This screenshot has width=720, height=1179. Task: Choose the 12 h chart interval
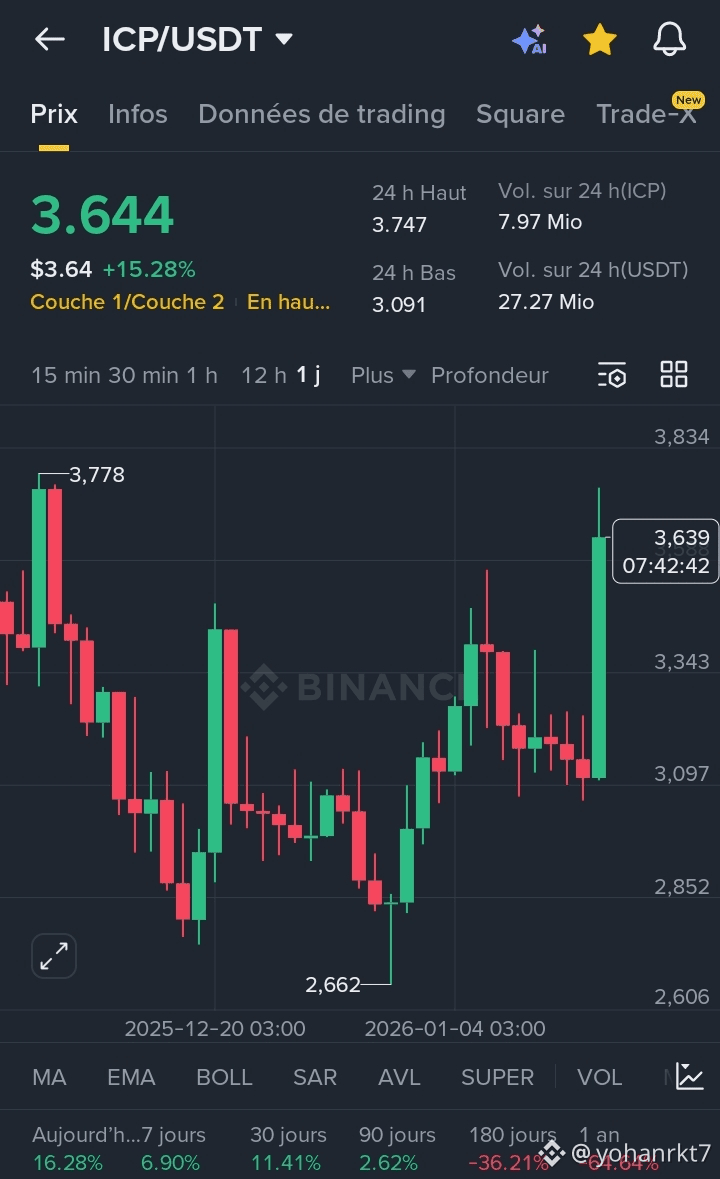click(x=263, y=376)
